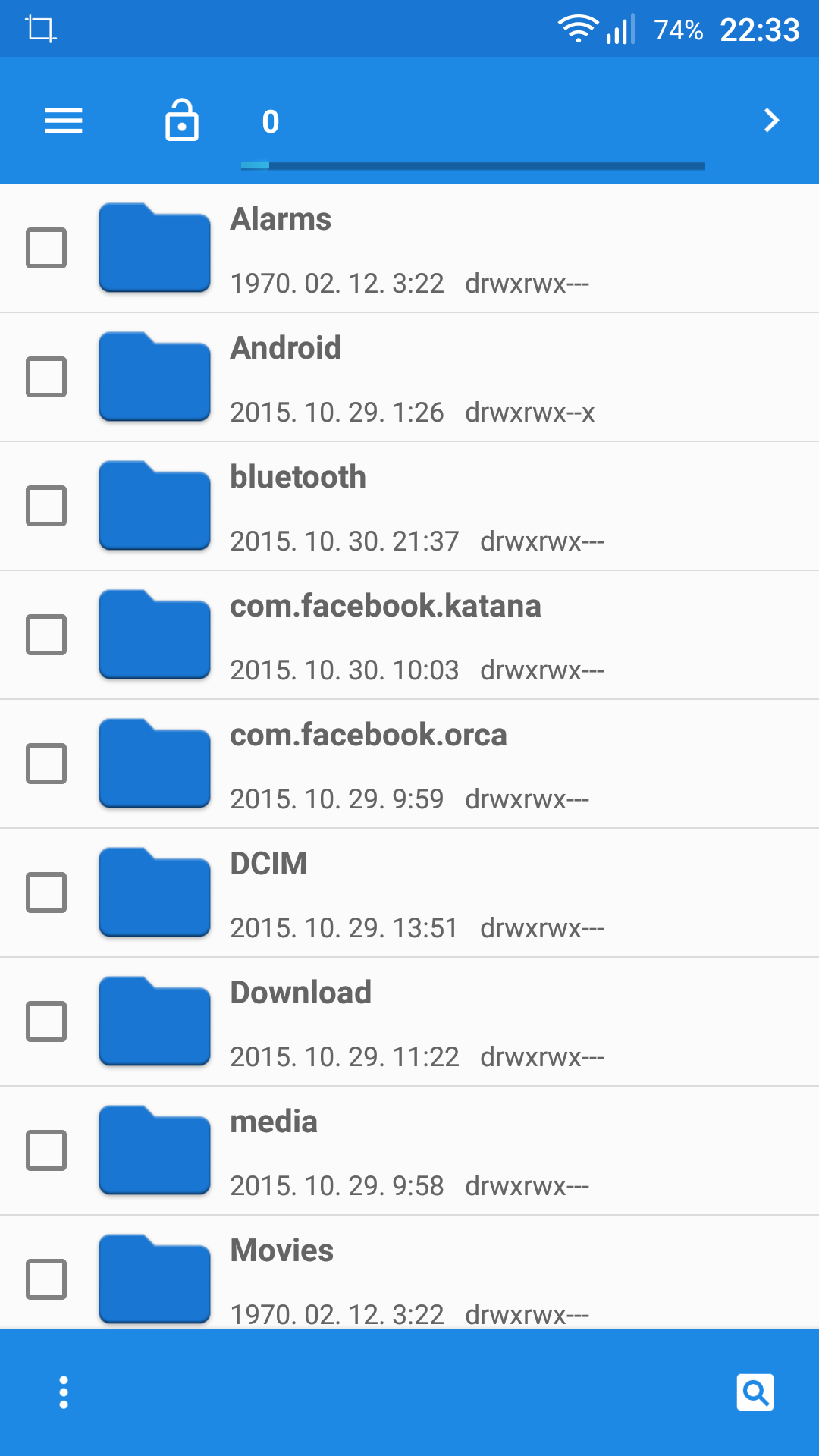Screen dimensions: 819x1456
Task: Tap path segment 0 in header
Action: click(271, 121)
